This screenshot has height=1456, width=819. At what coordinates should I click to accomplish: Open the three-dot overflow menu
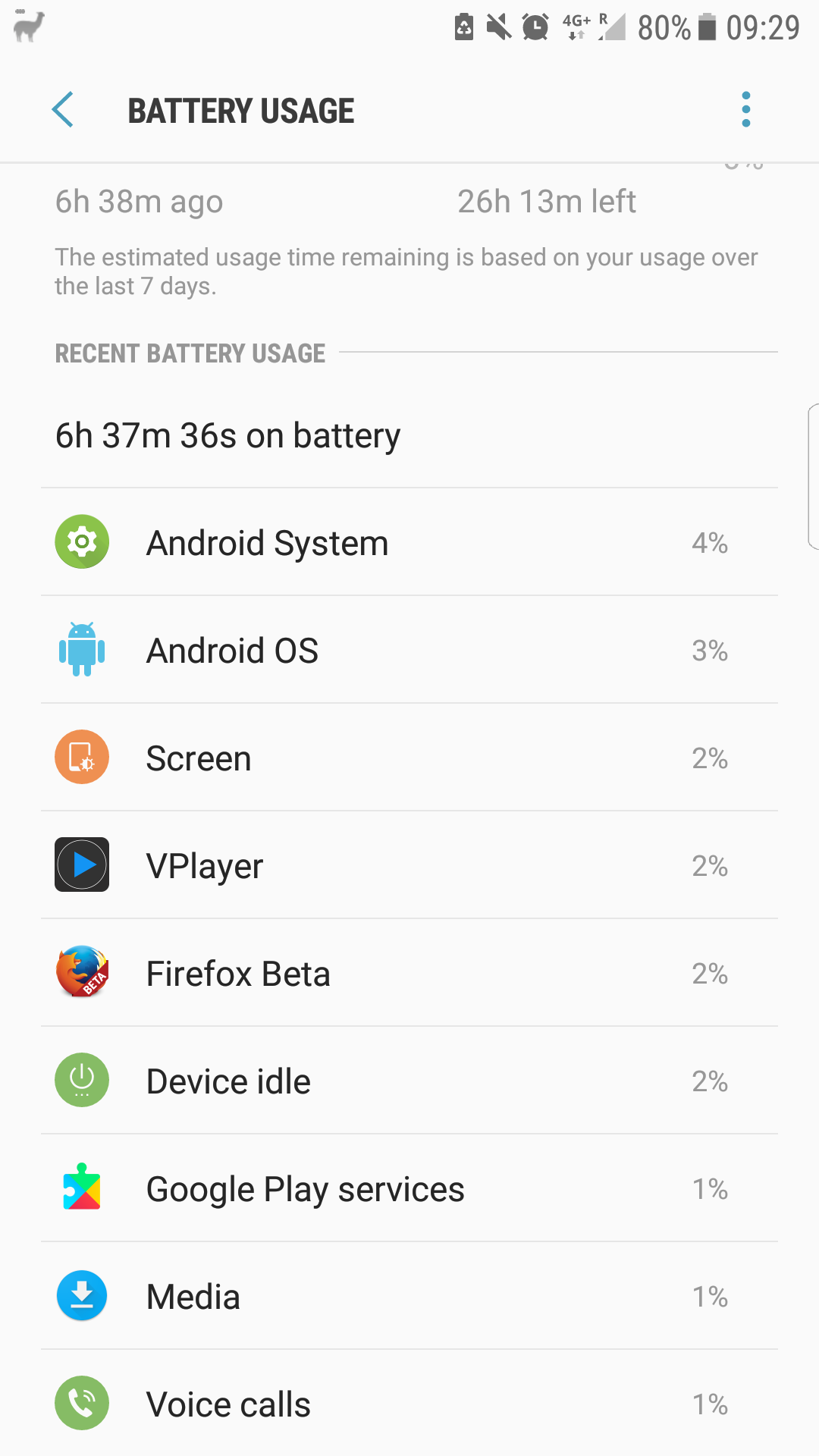pyautogui.click(x=746, y=110)
